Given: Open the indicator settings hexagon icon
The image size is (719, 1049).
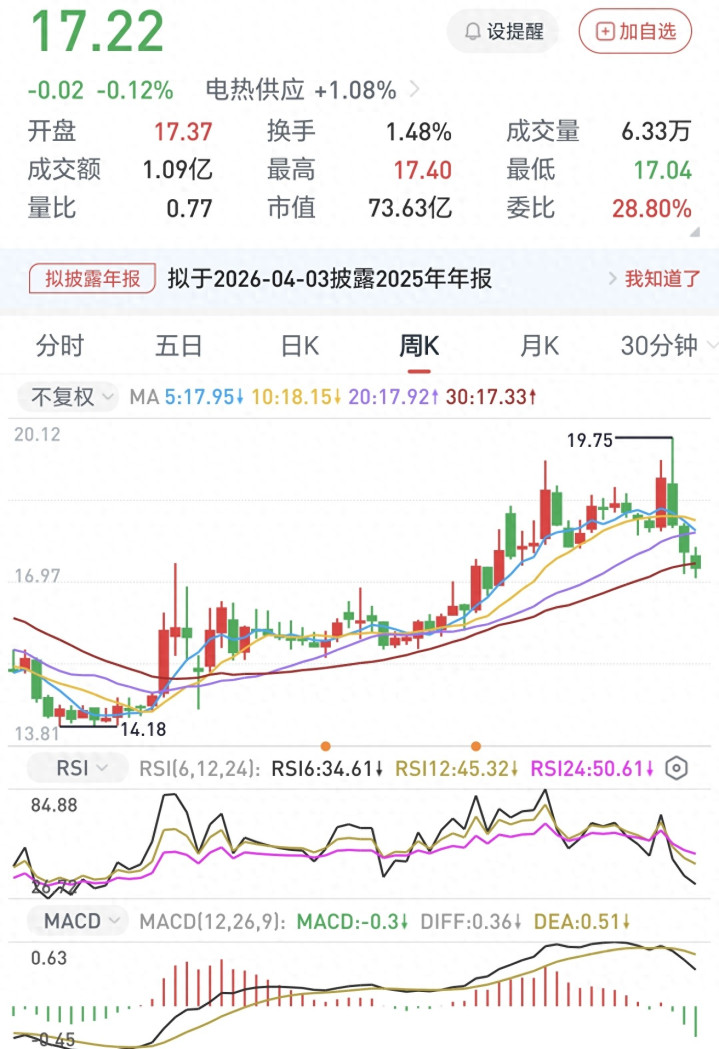Looking at the screenshot, I should pyautogui.click(x=677, y=768).
